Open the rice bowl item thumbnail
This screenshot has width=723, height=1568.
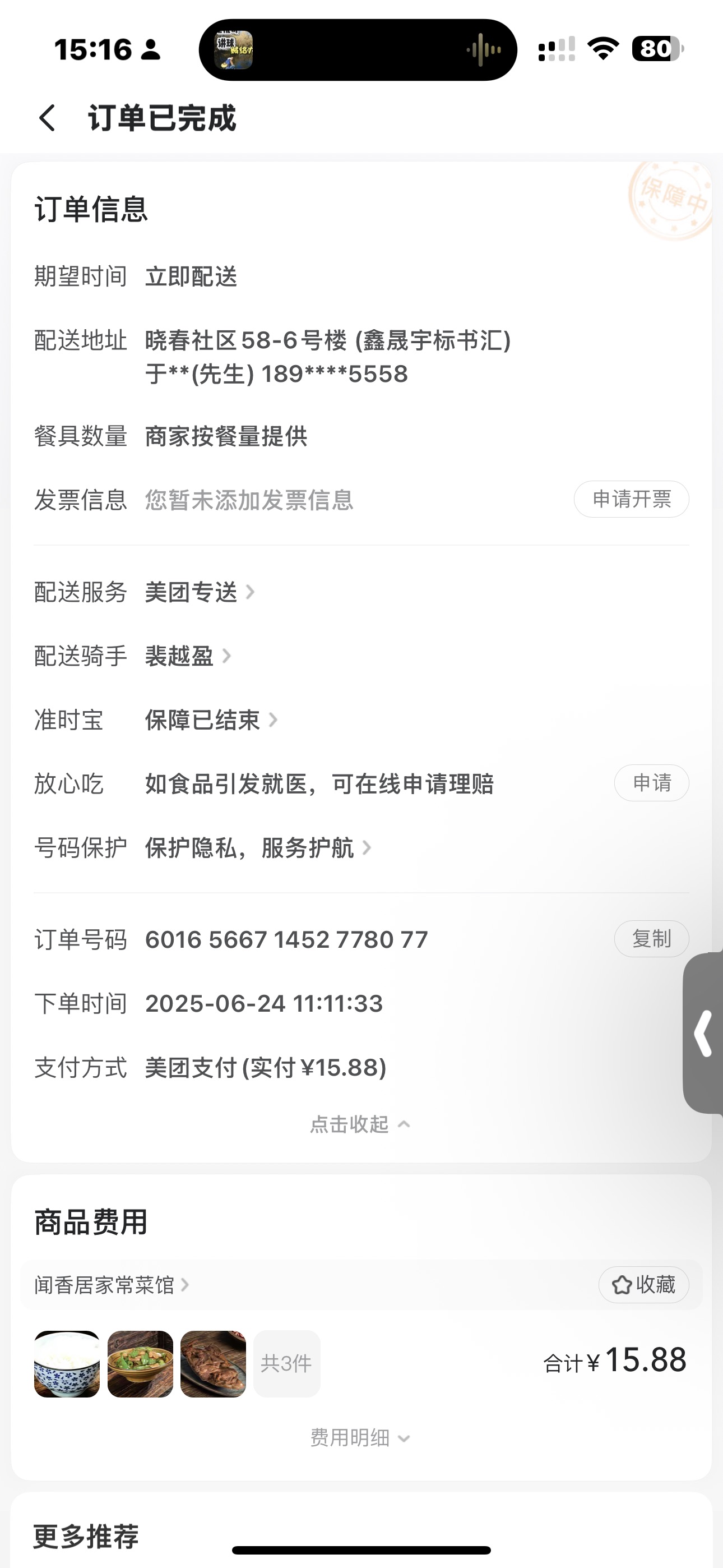[x=67, y=1364]
